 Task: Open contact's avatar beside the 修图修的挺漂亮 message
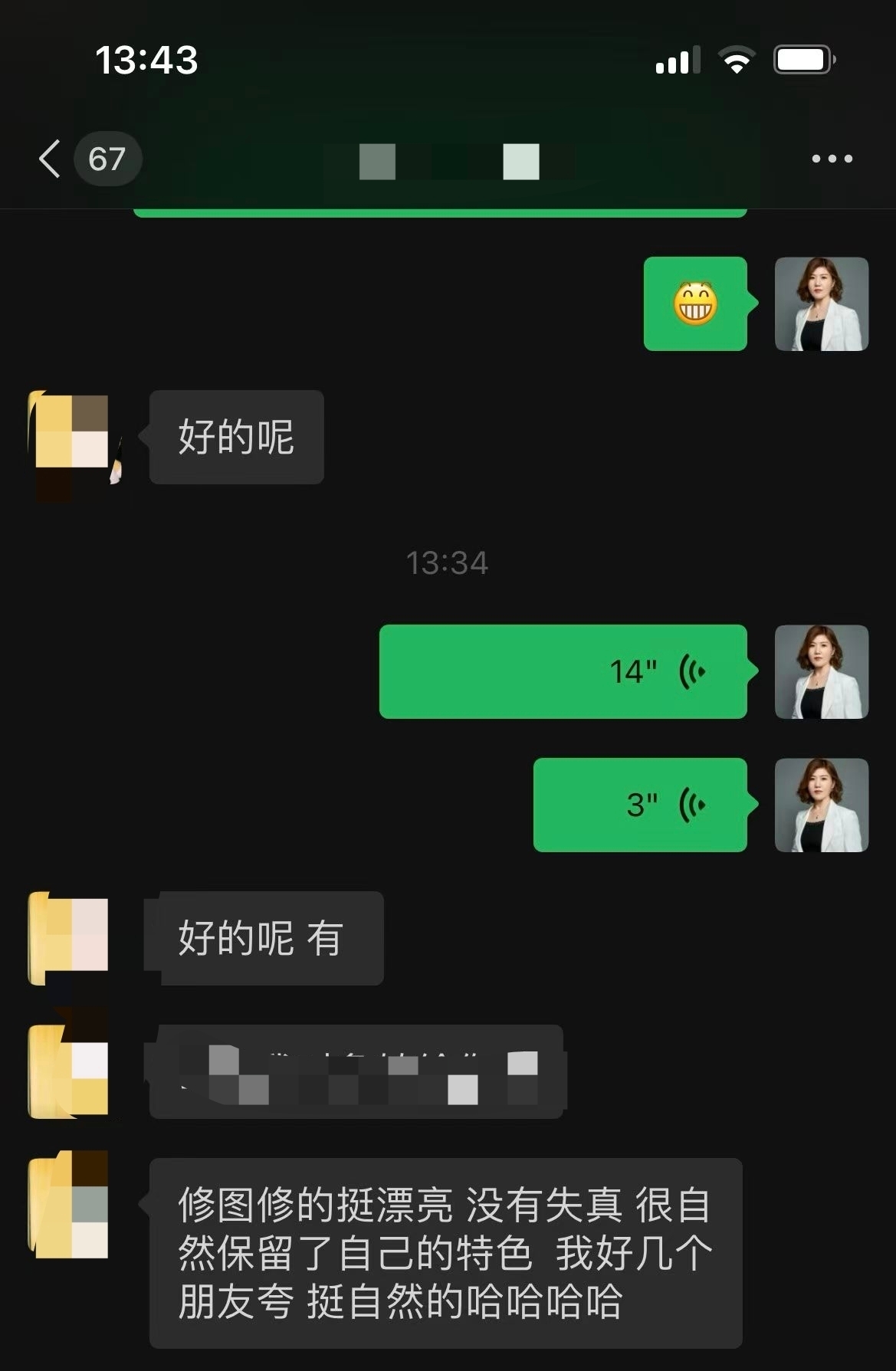tap(68, 1204)
